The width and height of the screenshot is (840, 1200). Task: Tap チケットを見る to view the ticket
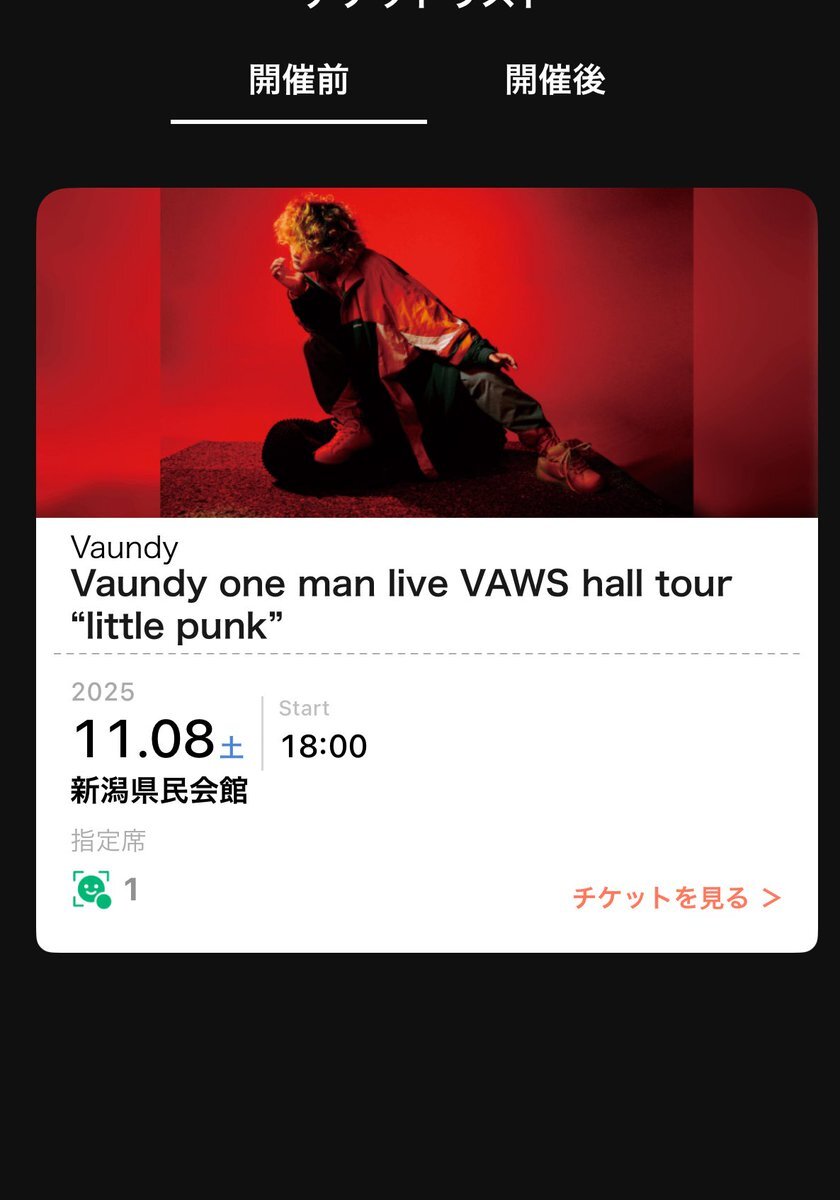(x=676, y=897)
